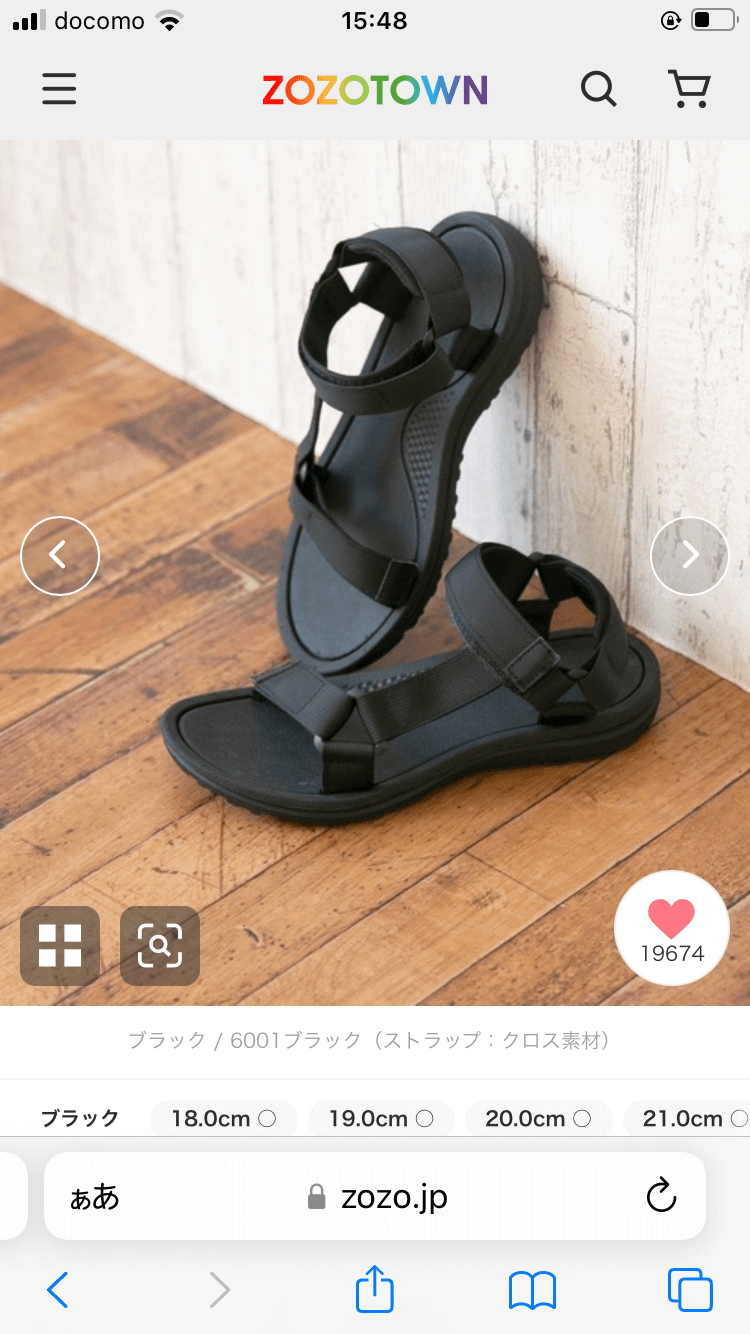This screenshot has height=1334, width=750.
Task: Open the hamburger menu
Action: tap(59, 90)
